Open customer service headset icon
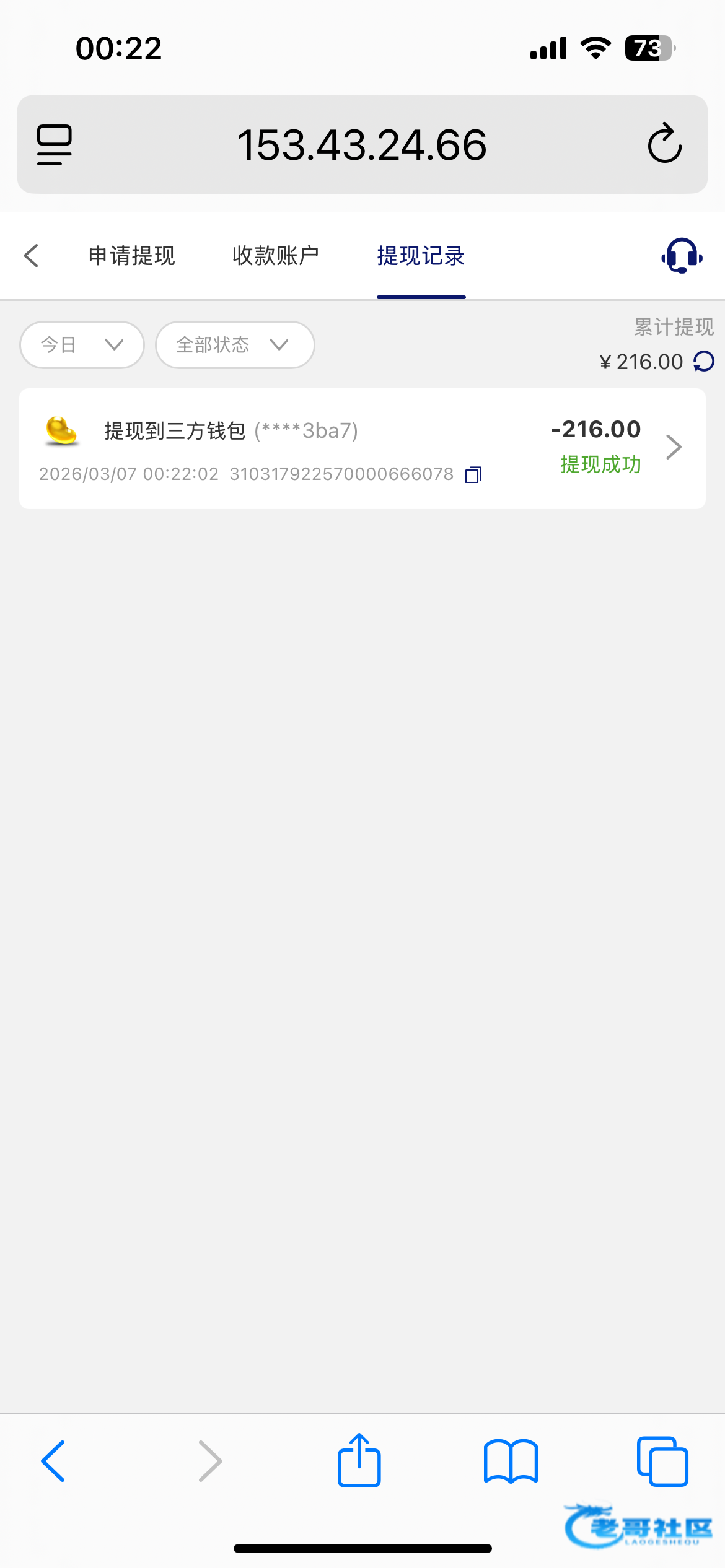This screenshot has width=725, height=1568. point(682,255)
